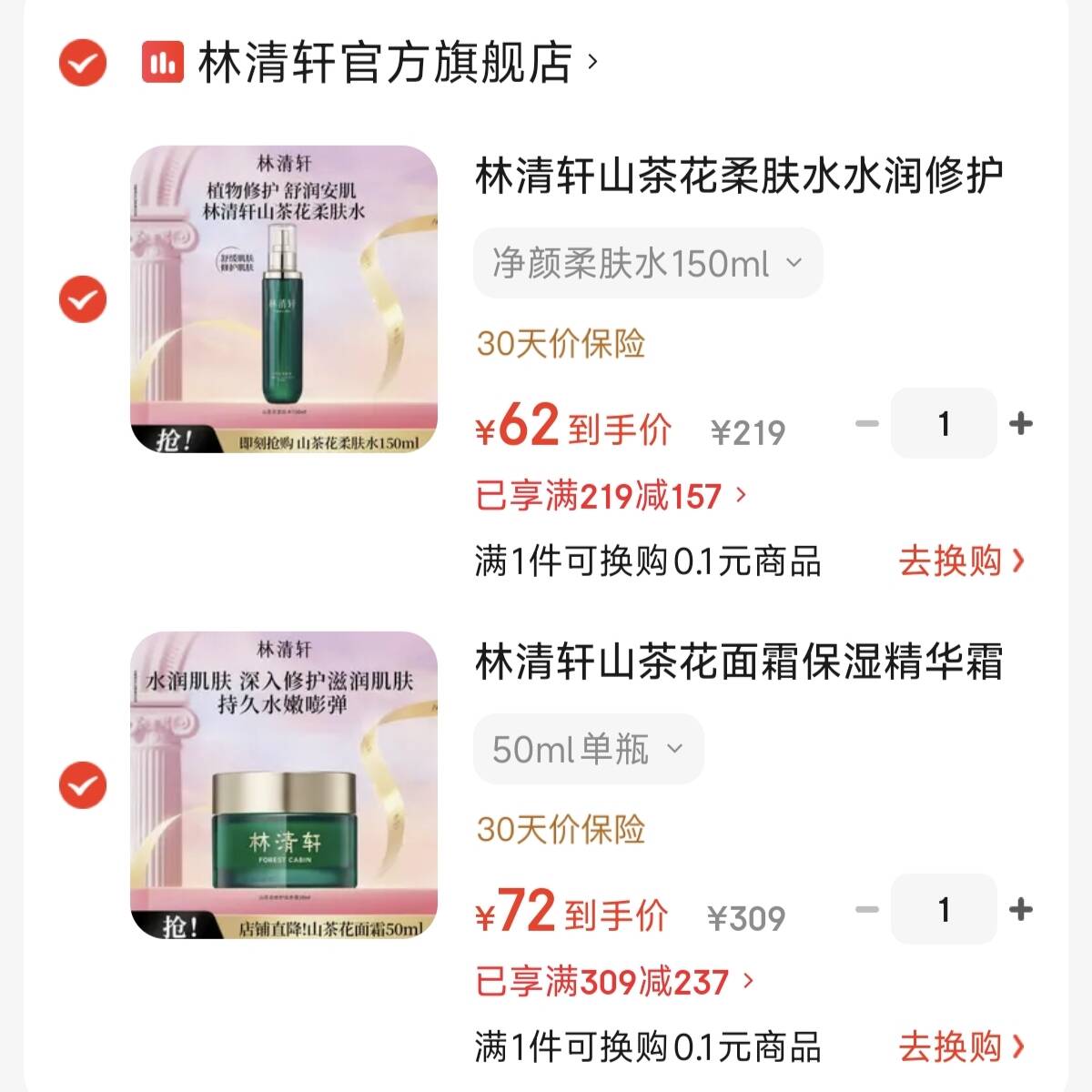1092x1092 pixels.
Task: Edit the quantity field for 山茶花柔肤水
Action: 944,423
